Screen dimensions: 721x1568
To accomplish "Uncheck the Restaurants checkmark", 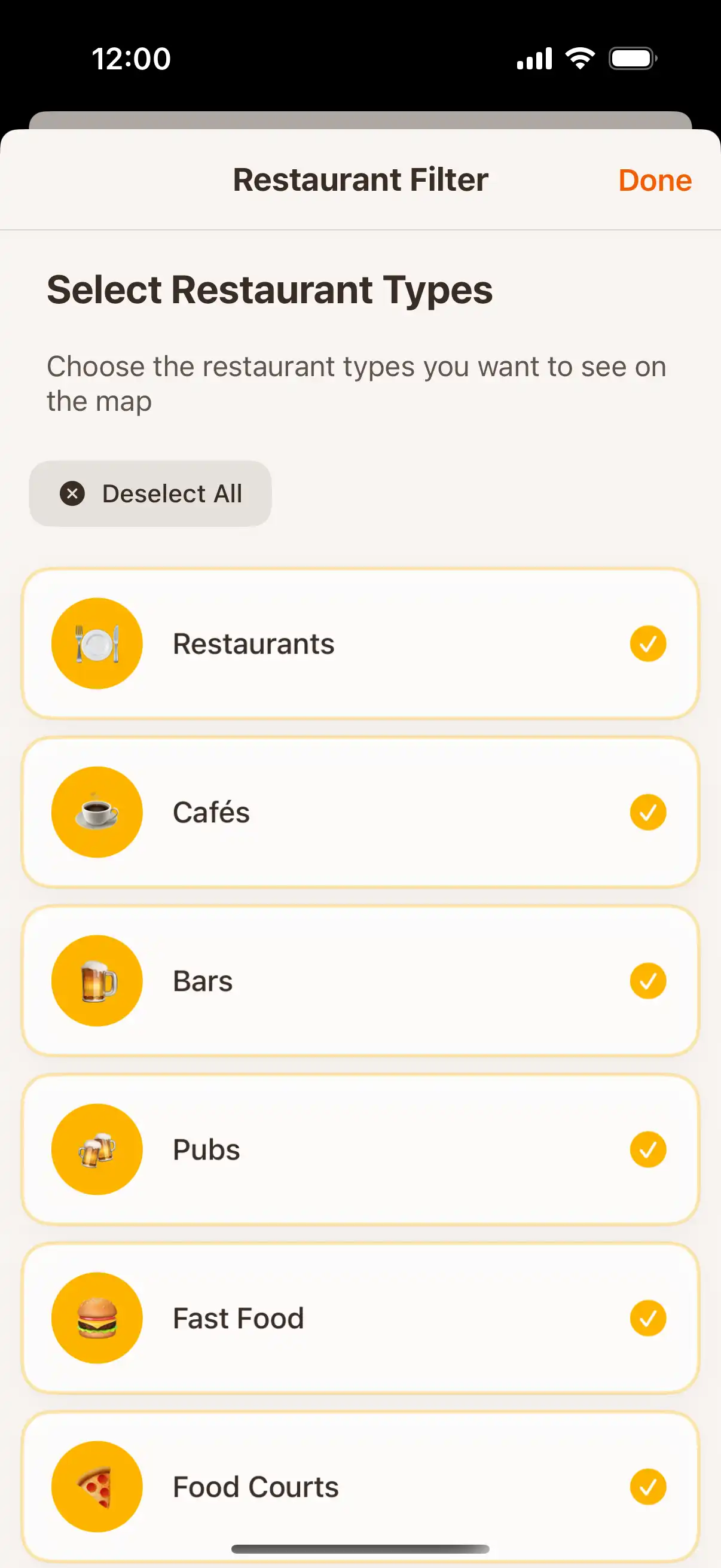I will point(647,643).
